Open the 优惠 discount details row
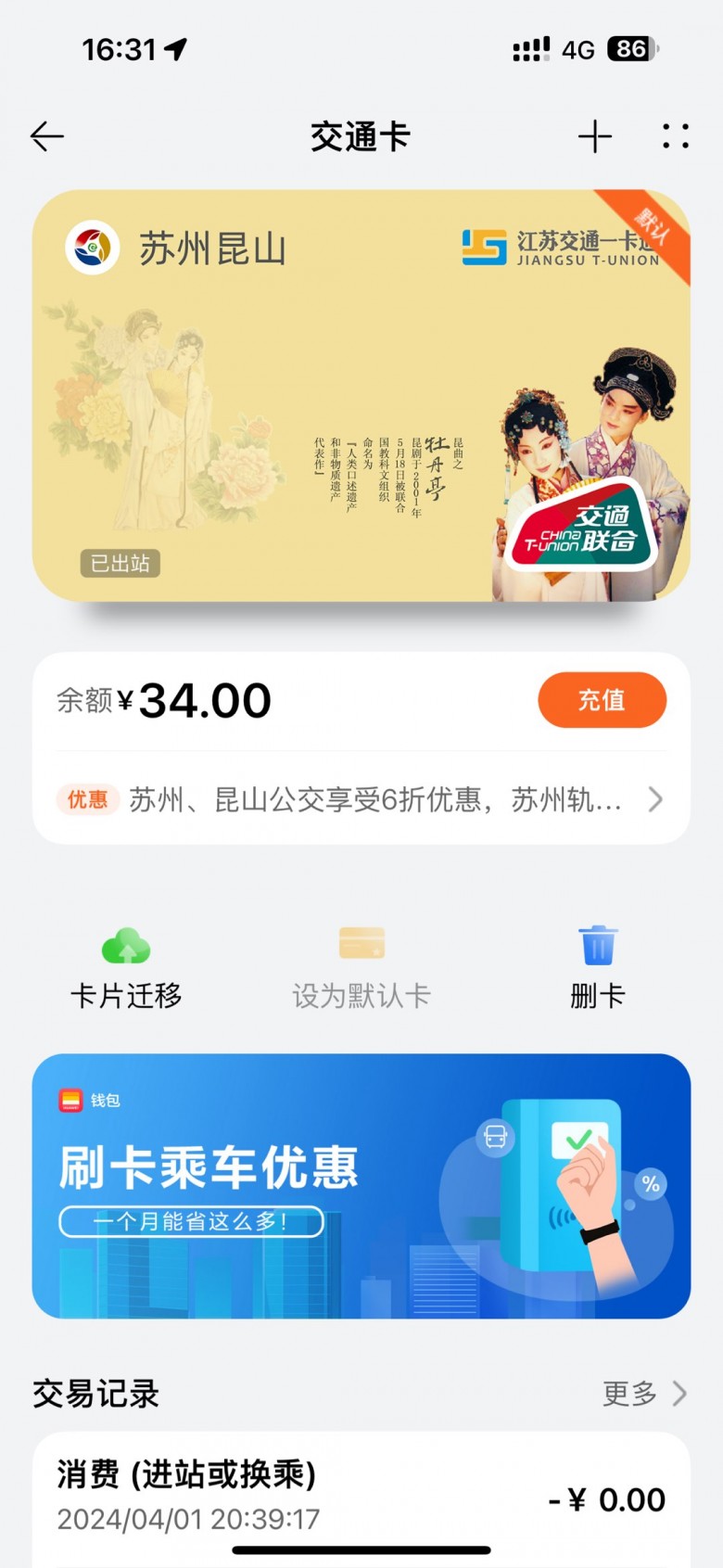The height and width of the screenshot is (1568, 723). point(361,799)
